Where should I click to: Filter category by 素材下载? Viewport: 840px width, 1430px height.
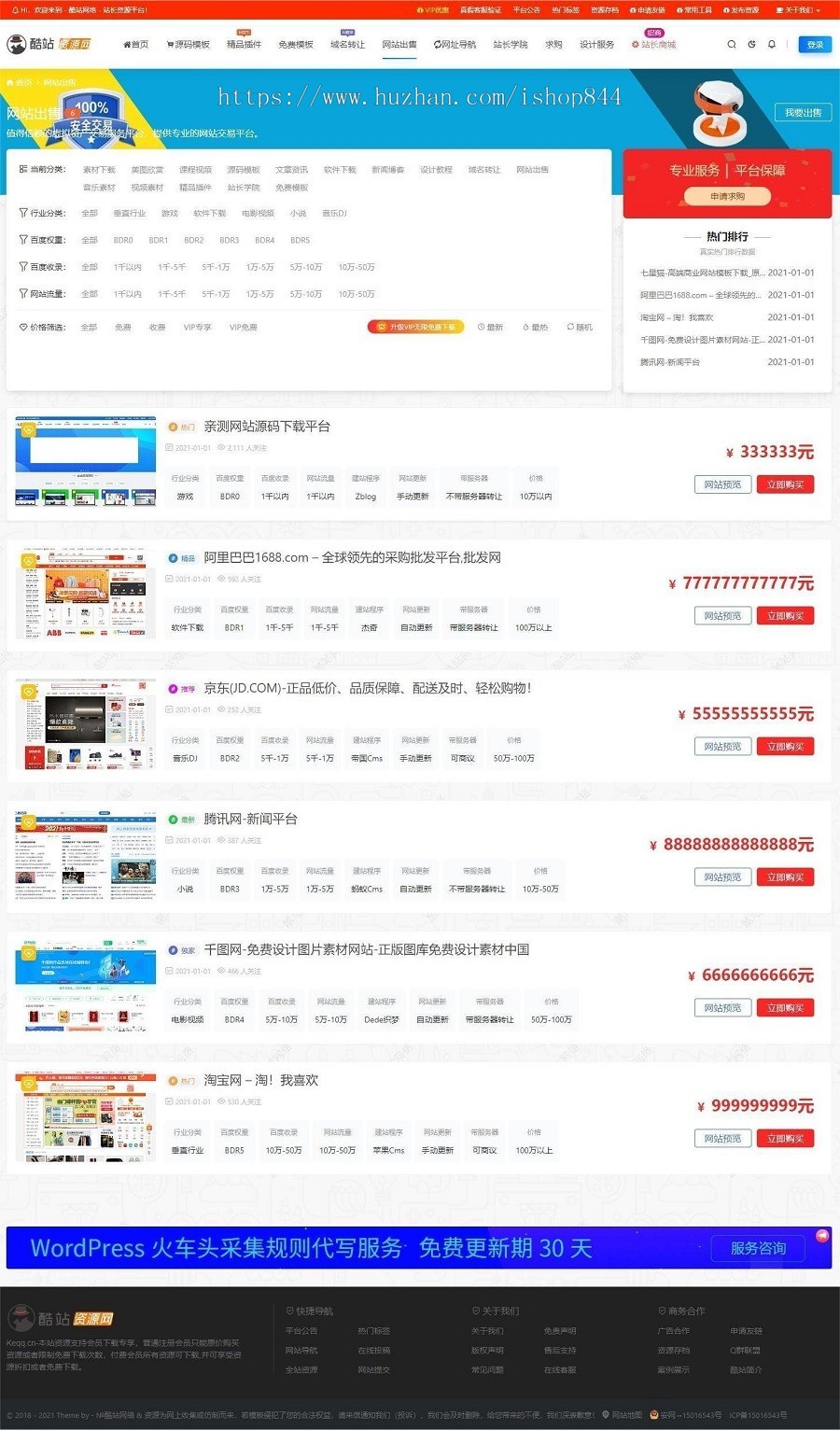coord(99,170)
